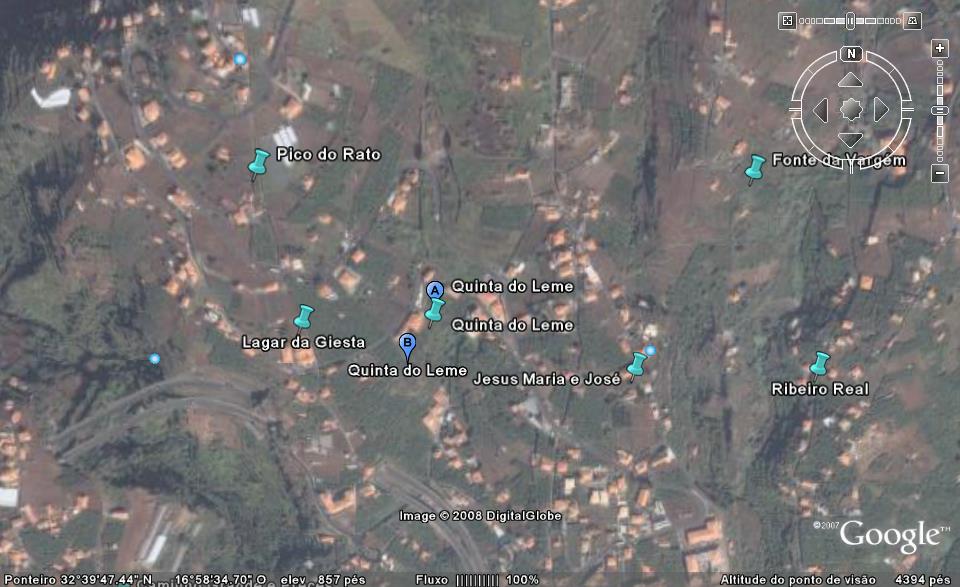Open the Lagar da Giesta placemark

[x=304, y=317]
